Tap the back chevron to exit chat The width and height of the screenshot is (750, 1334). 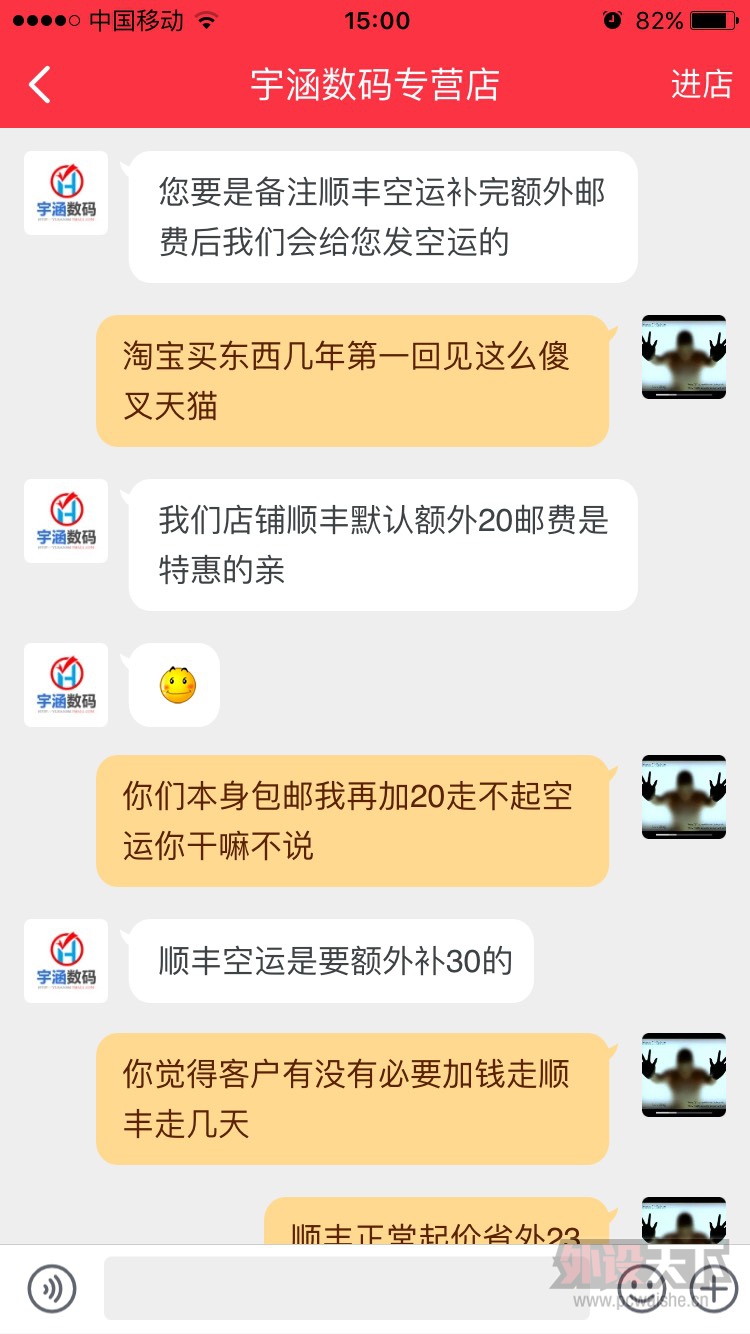[x=38, y=84]
